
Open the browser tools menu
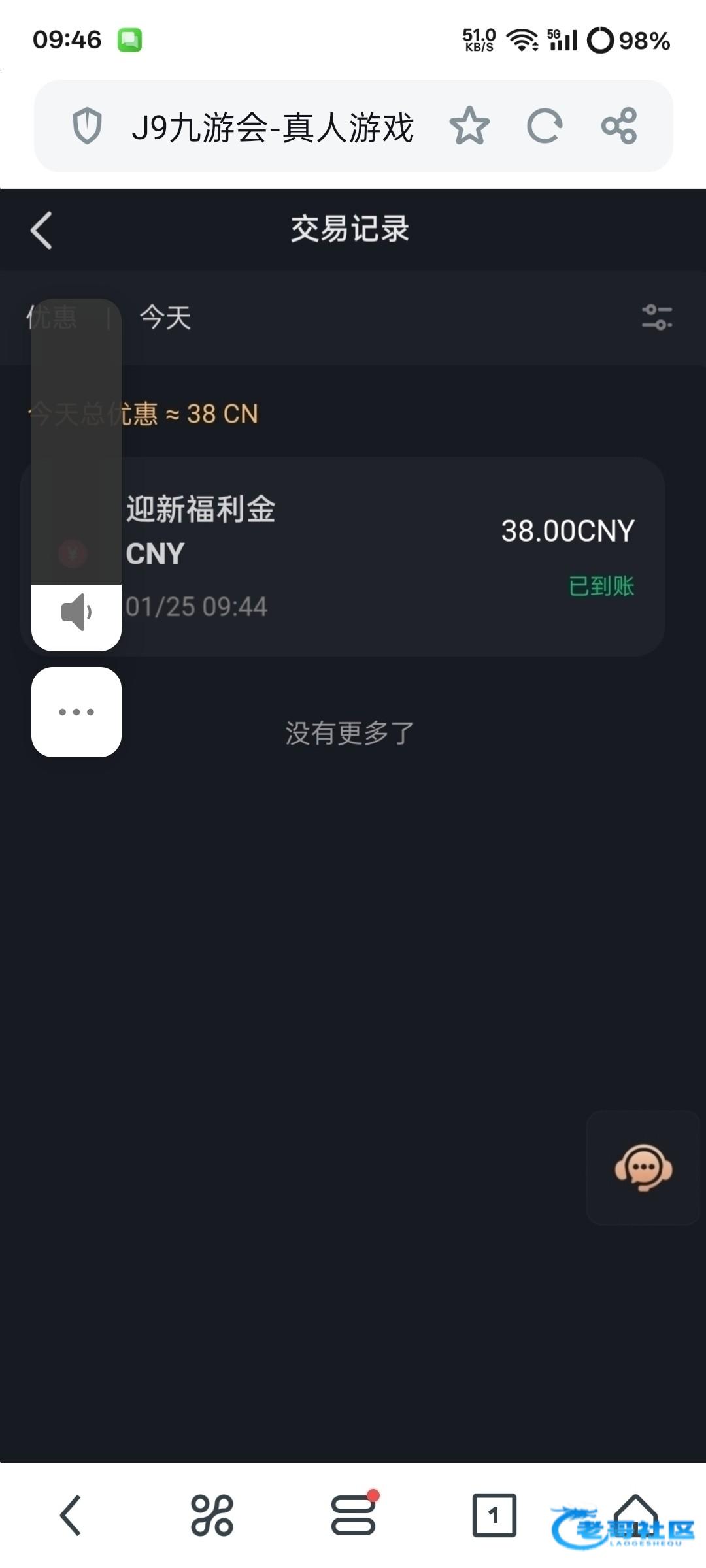(x=212, y=1515)
